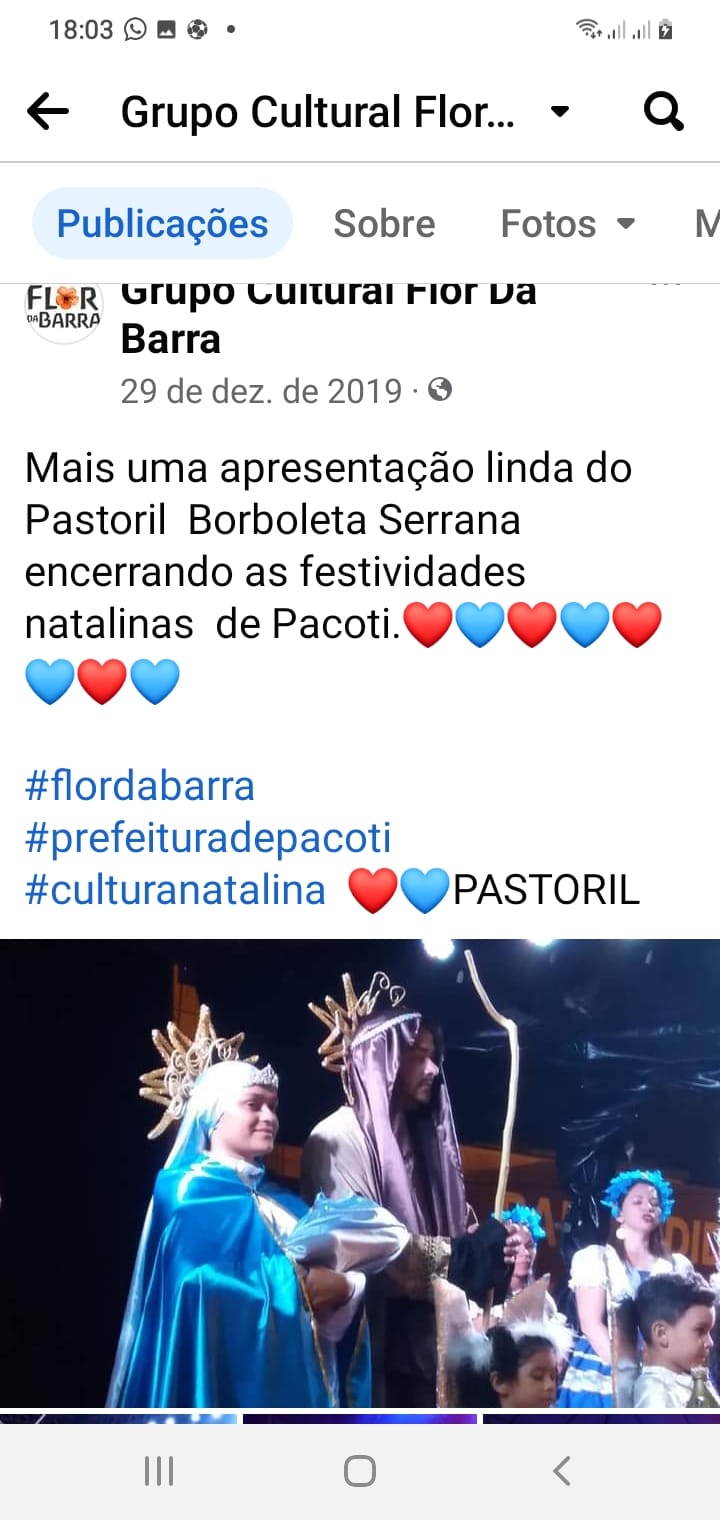
Task: Open the Grupo Cultural Flor Da Barra page name
Action: pos(328,316)
